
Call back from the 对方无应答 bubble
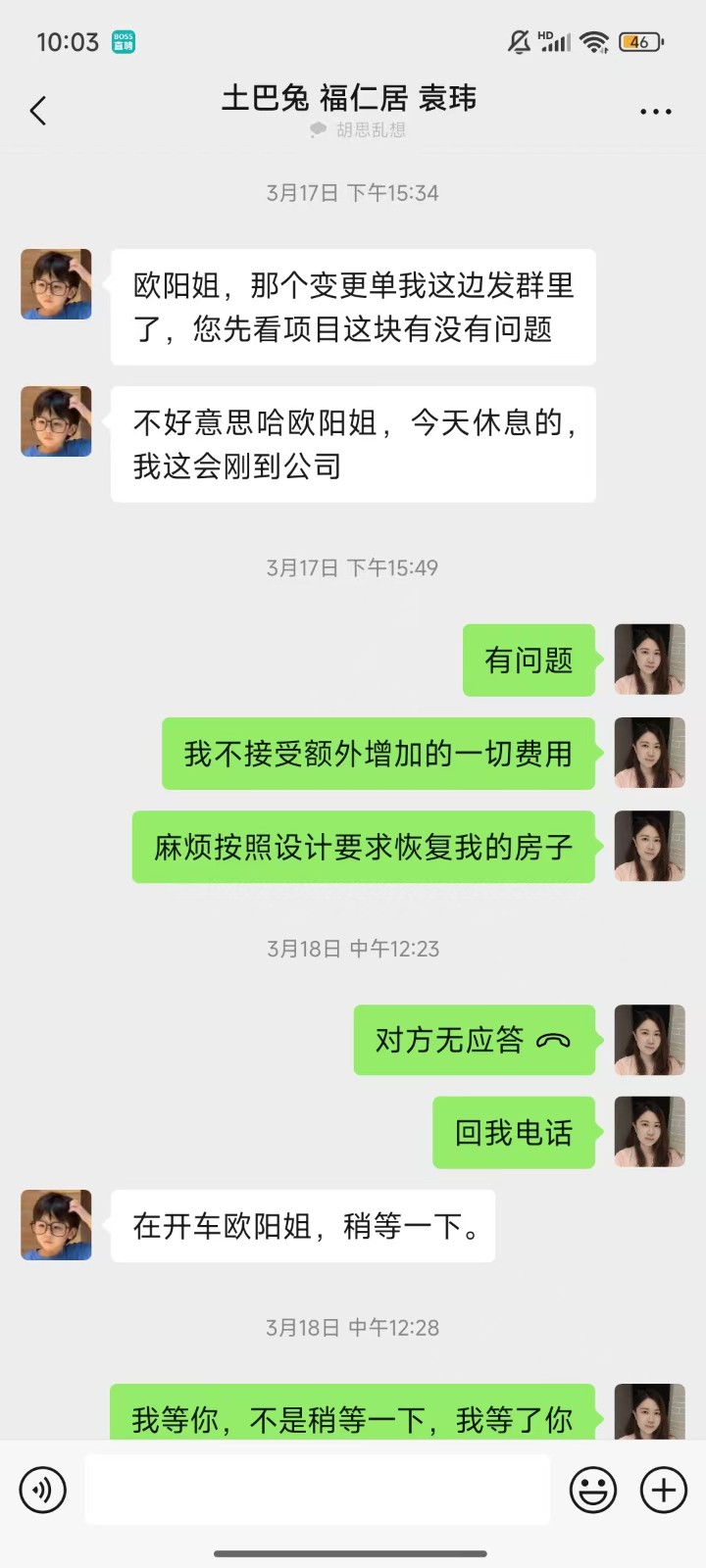point(474,1040)
